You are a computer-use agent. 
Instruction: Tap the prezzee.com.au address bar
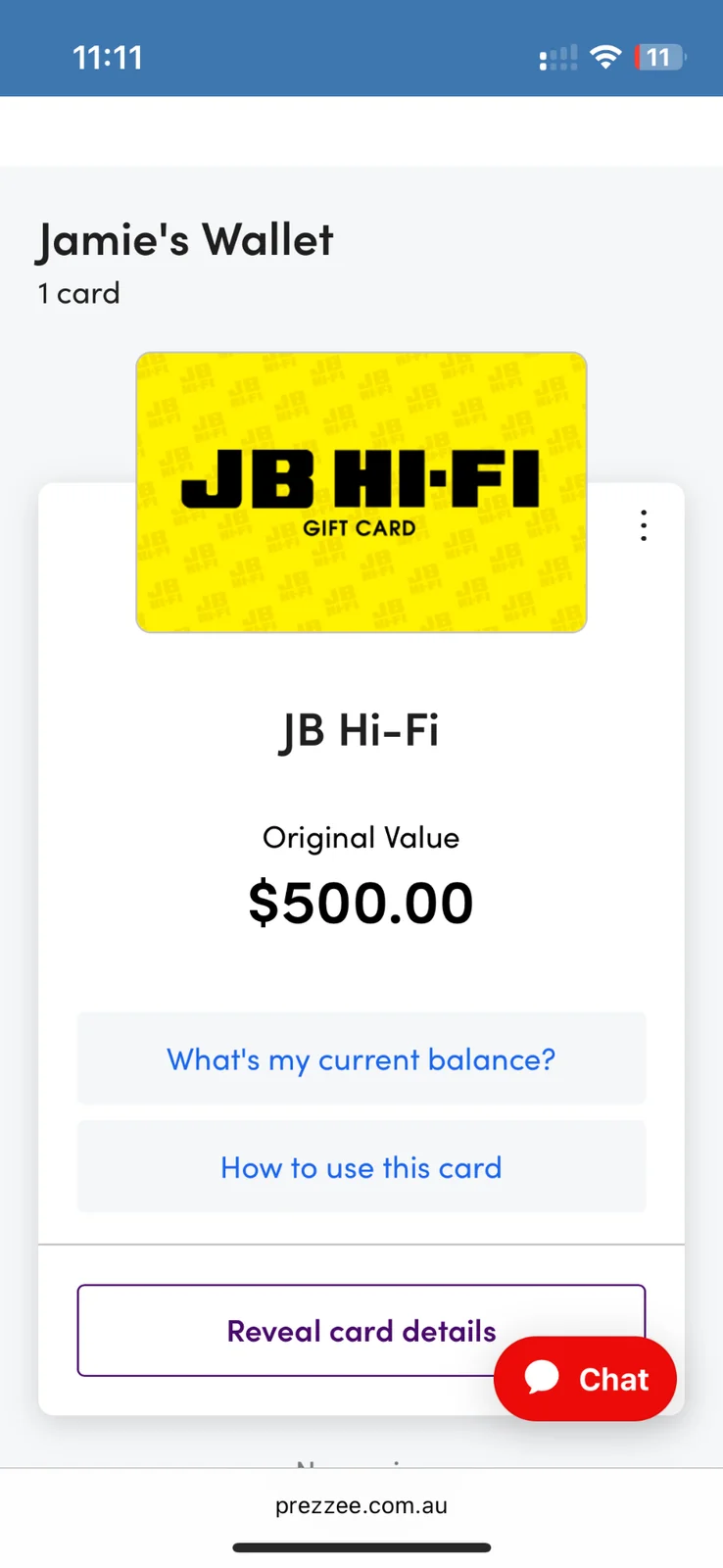[x=361, y=1506]
